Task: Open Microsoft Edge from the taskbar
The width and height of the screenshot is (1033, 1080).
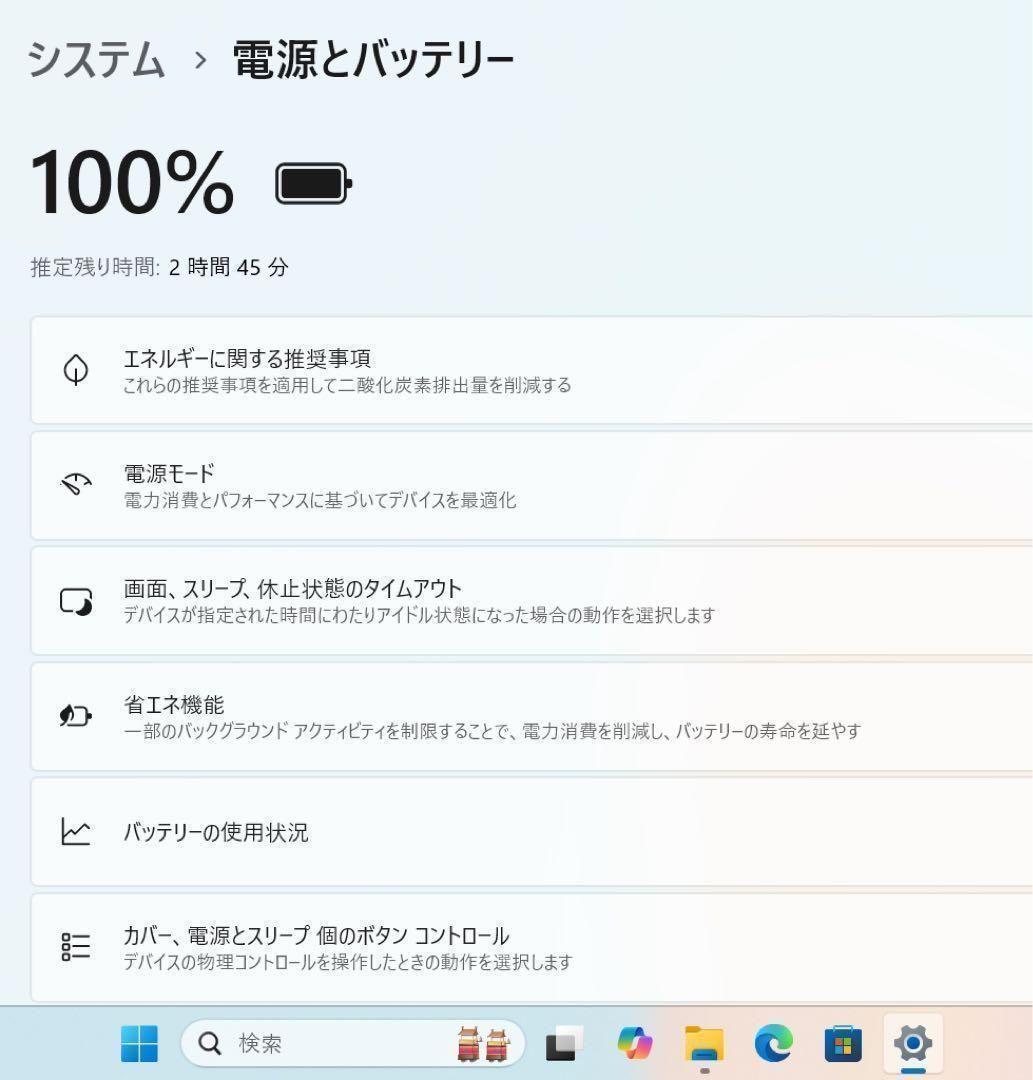Action: 771,1043
